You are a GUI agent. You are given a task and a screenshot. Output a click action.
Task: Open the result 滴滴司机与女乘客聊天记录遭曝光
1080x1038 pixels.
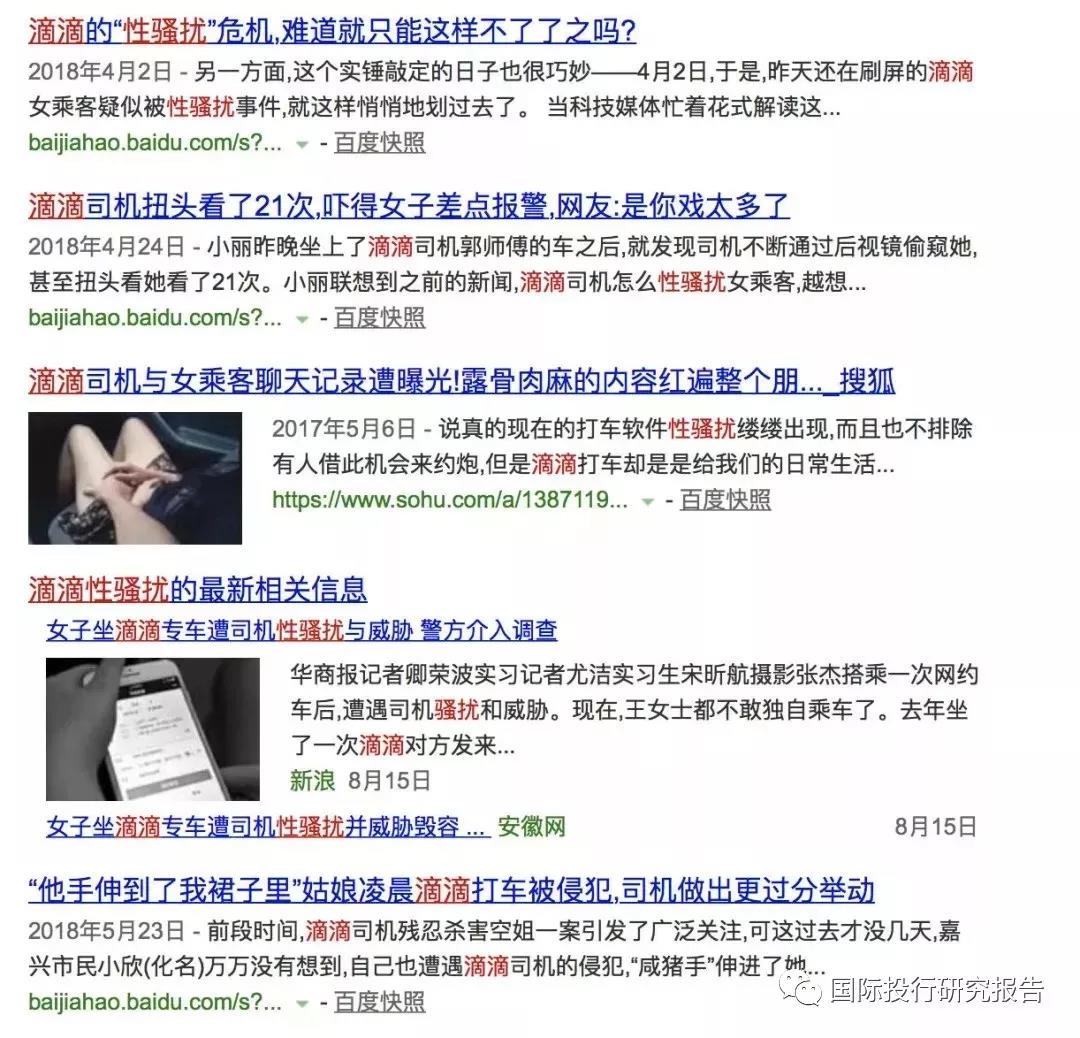click(460, 381)
